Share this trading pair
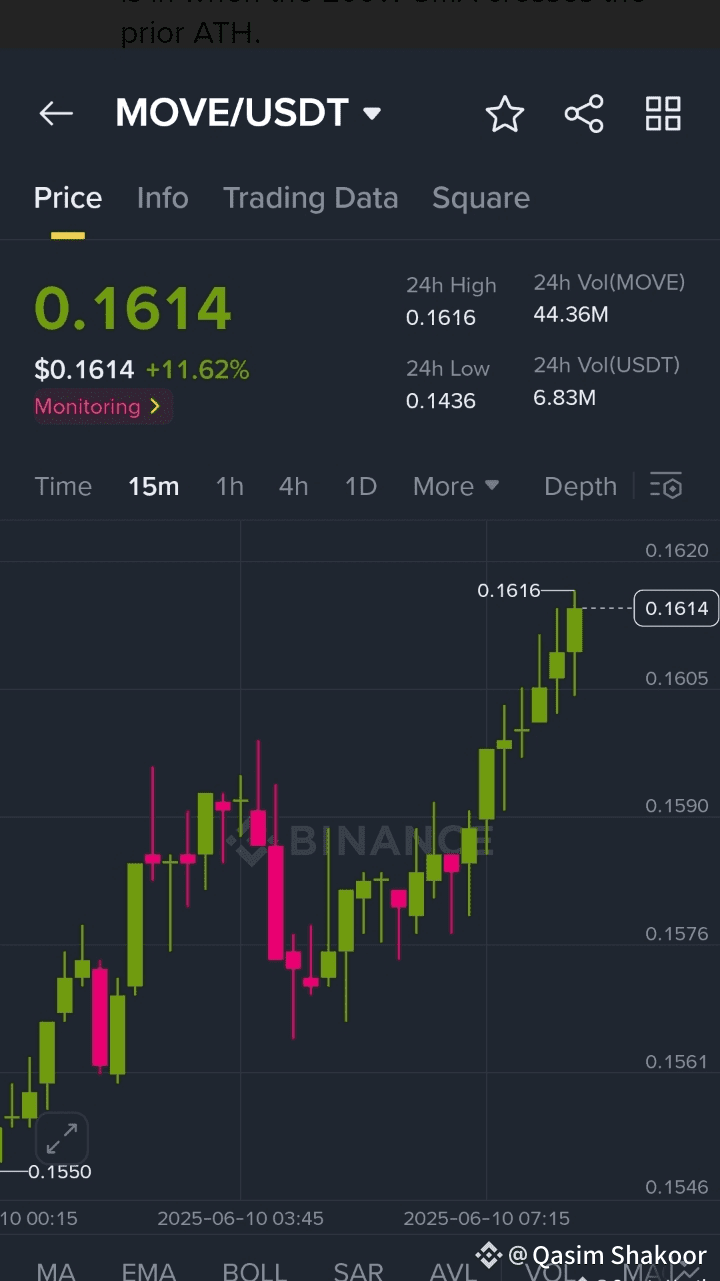Screen dimensions: 720x1281 tap(584, 114)
